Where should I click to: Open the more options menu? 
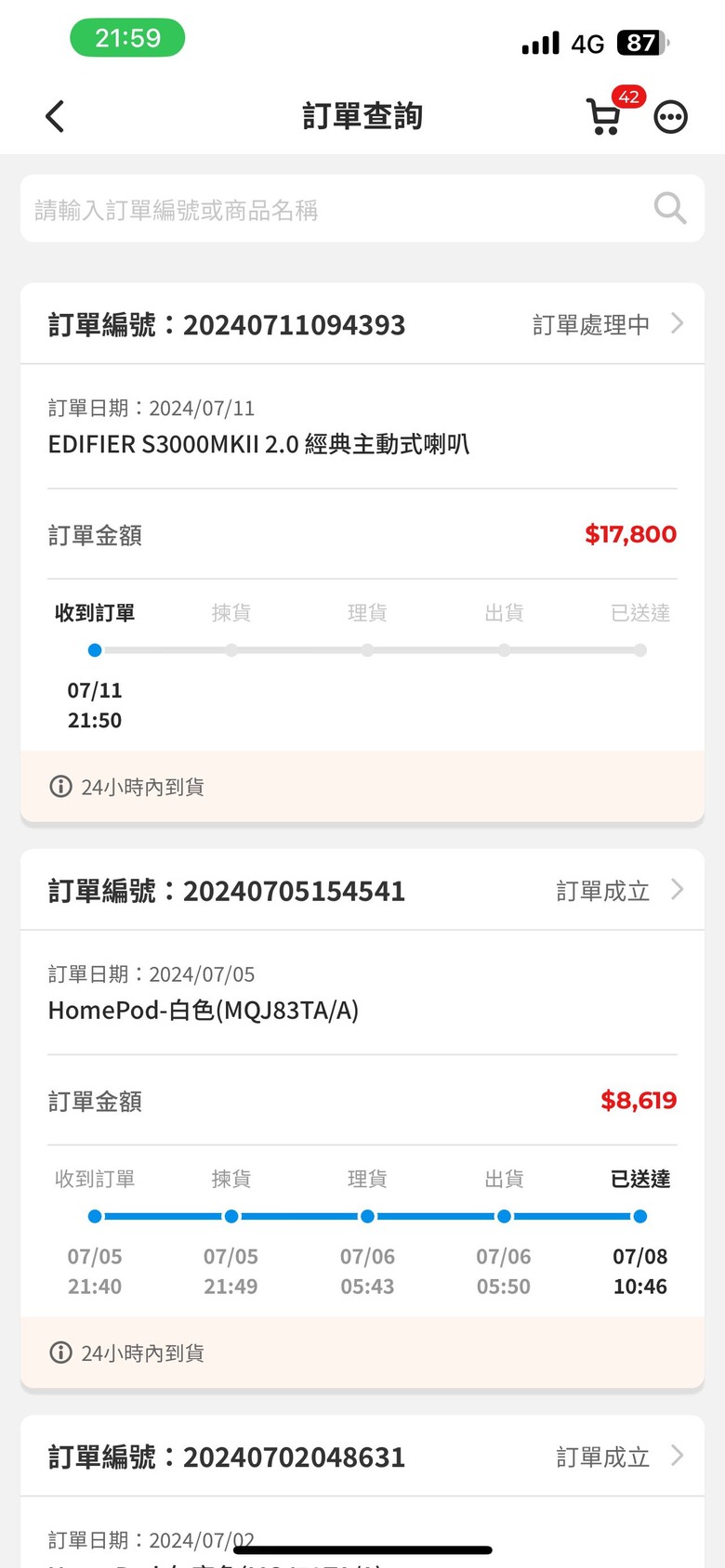[x=670, y=117]
